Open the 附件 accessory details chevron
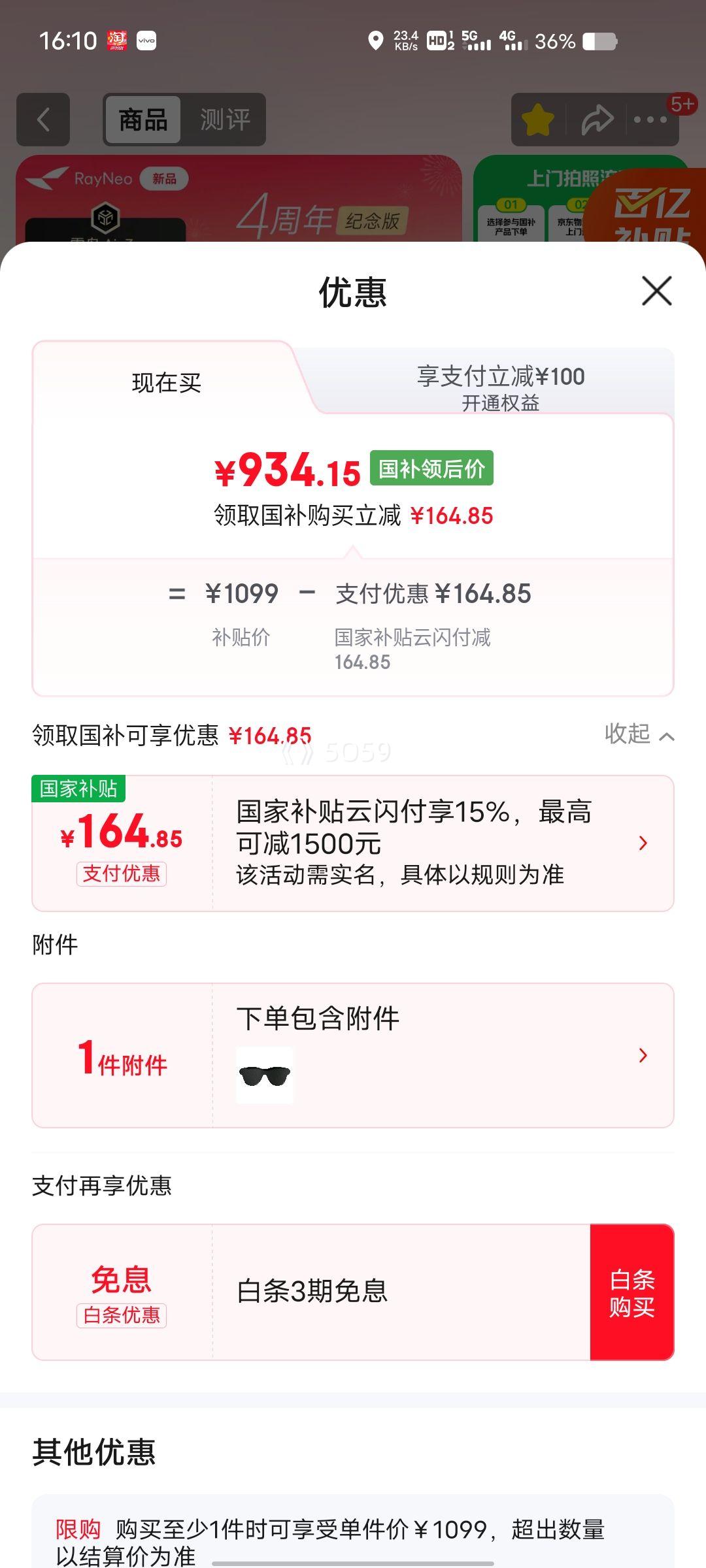The height and width of the screenshot is (1568, 706). [643, 1056]
